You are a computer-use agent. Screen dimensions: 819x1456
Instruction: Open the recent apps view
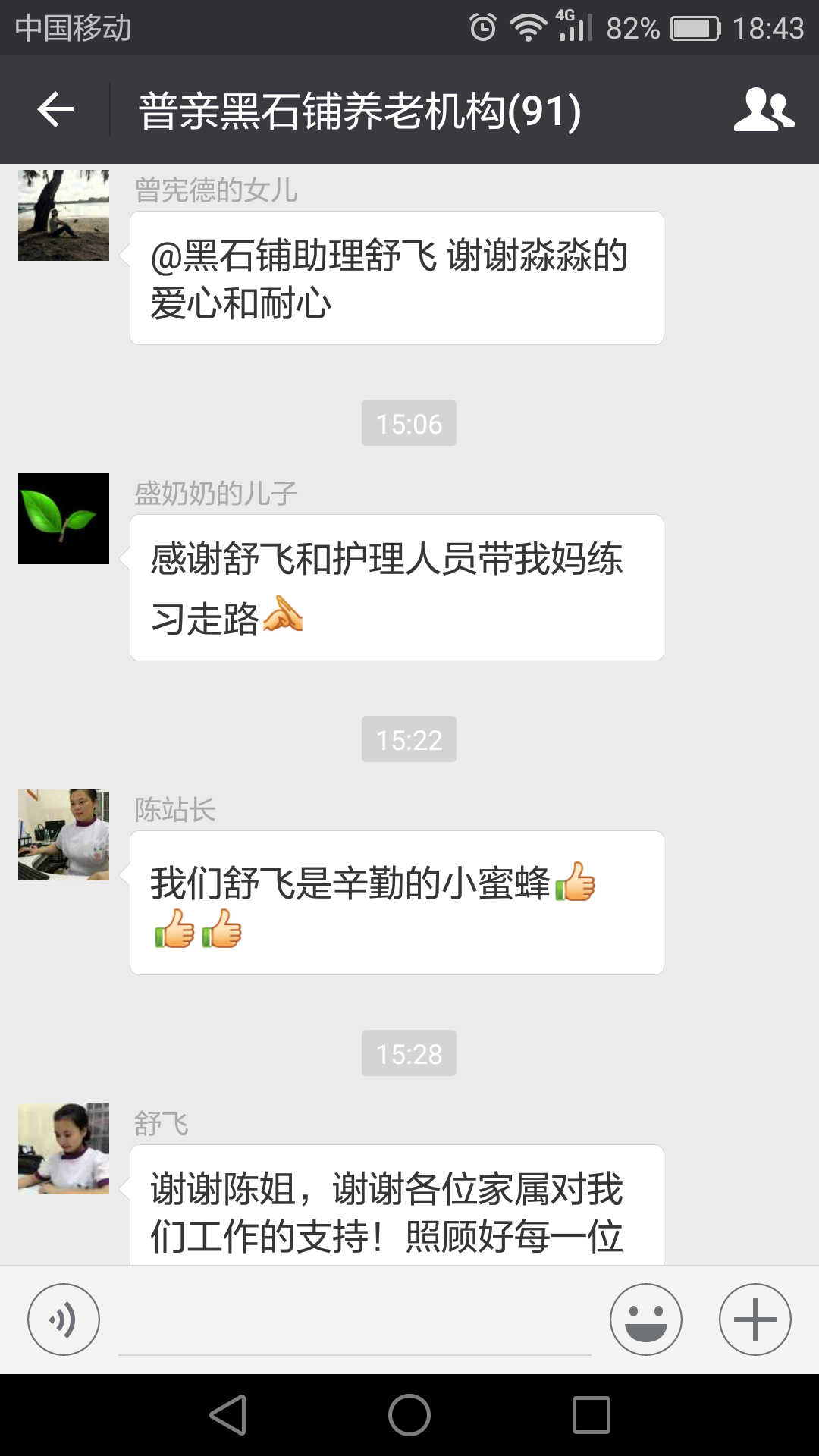click(x=591, y=1415)
